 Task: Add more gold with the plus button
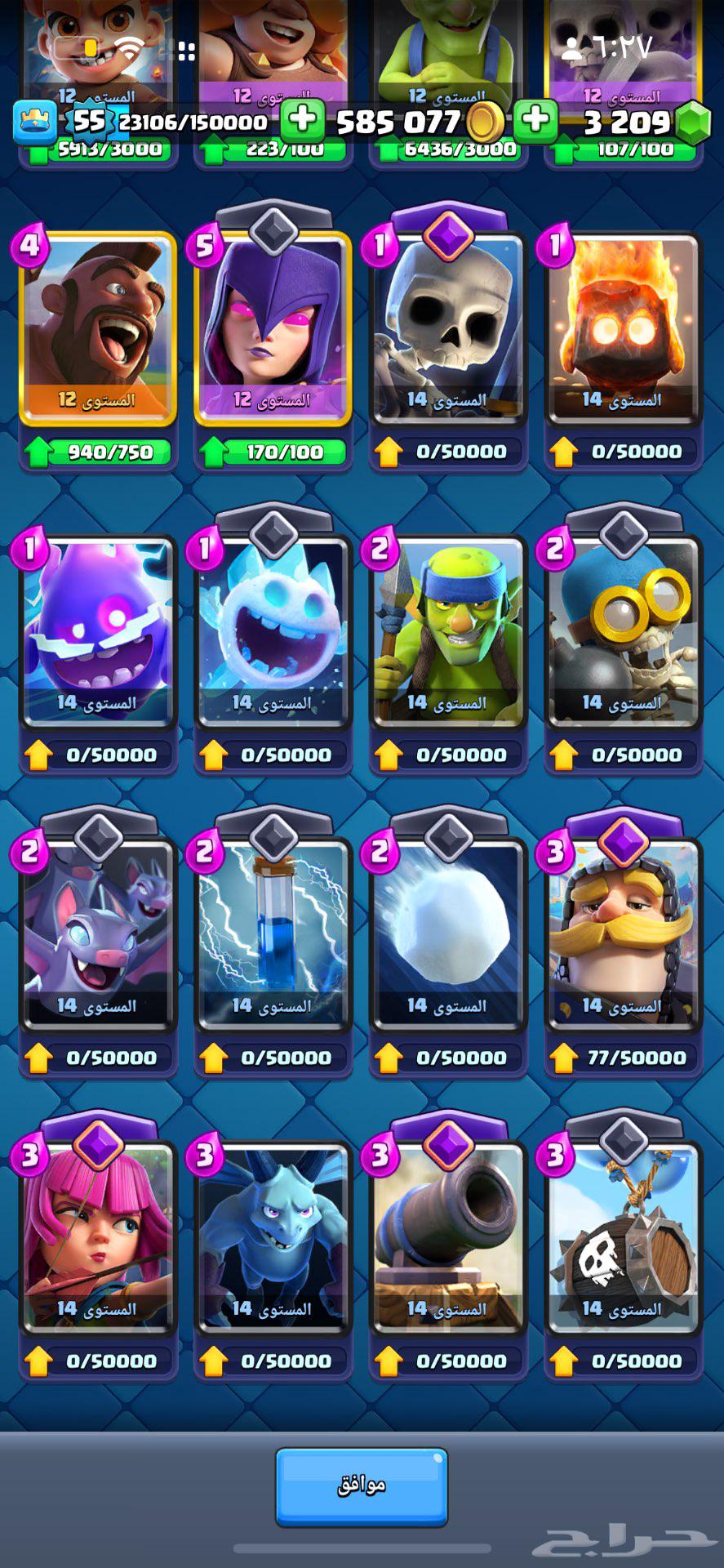(303, 121)
